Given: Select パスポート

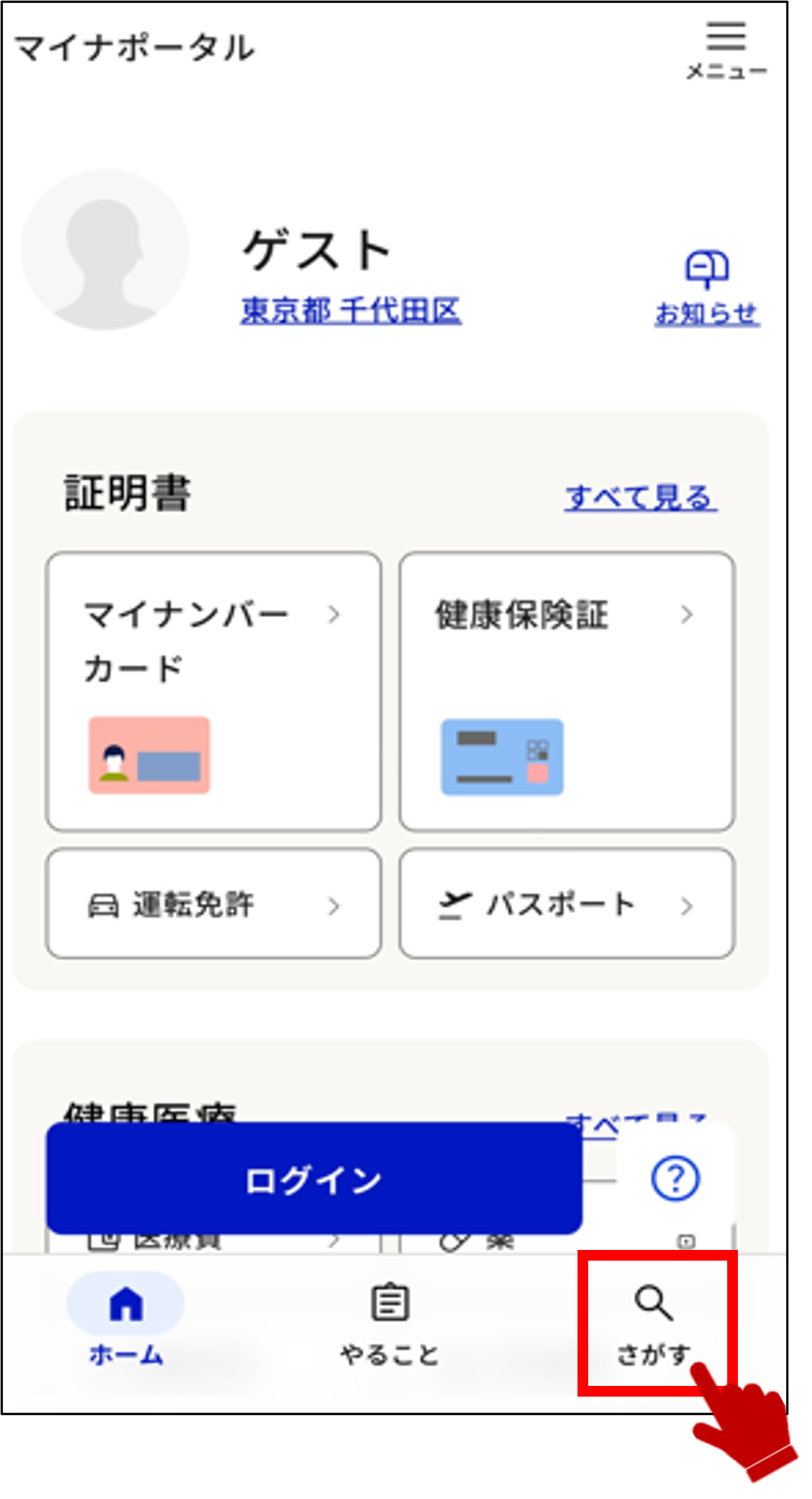Looking at the screenshot, I should pyautogui.click(x=566, y=904).
